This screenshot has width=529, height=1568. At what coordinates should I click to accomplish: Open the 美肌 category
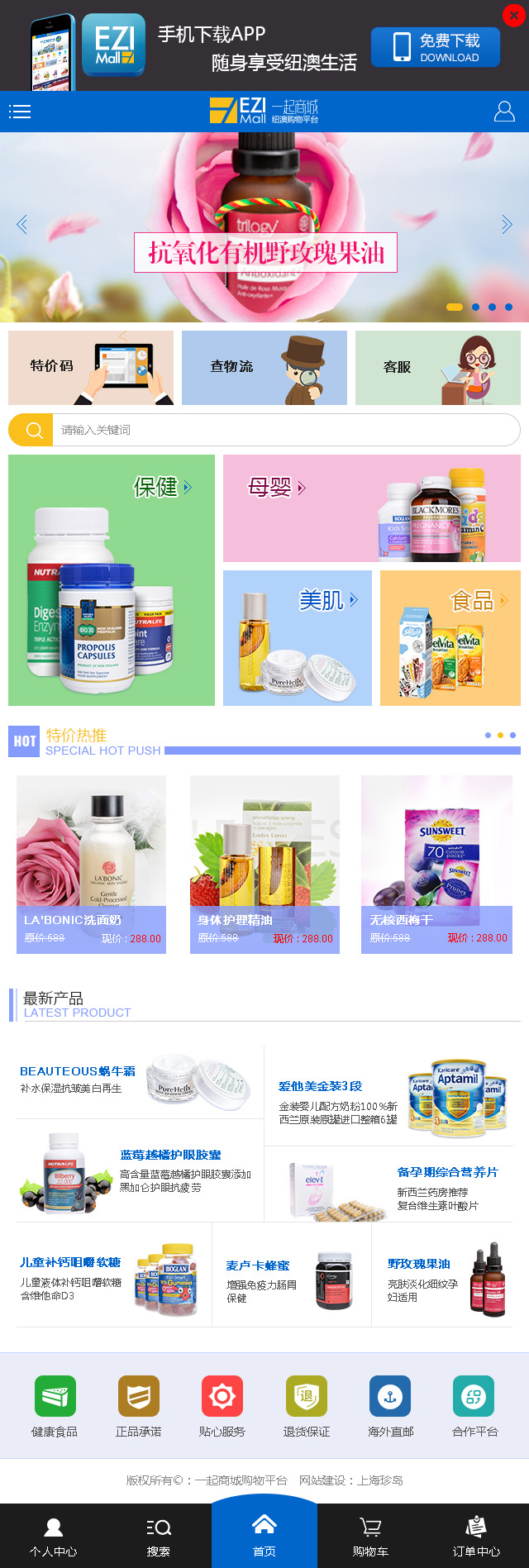[298, 637]
